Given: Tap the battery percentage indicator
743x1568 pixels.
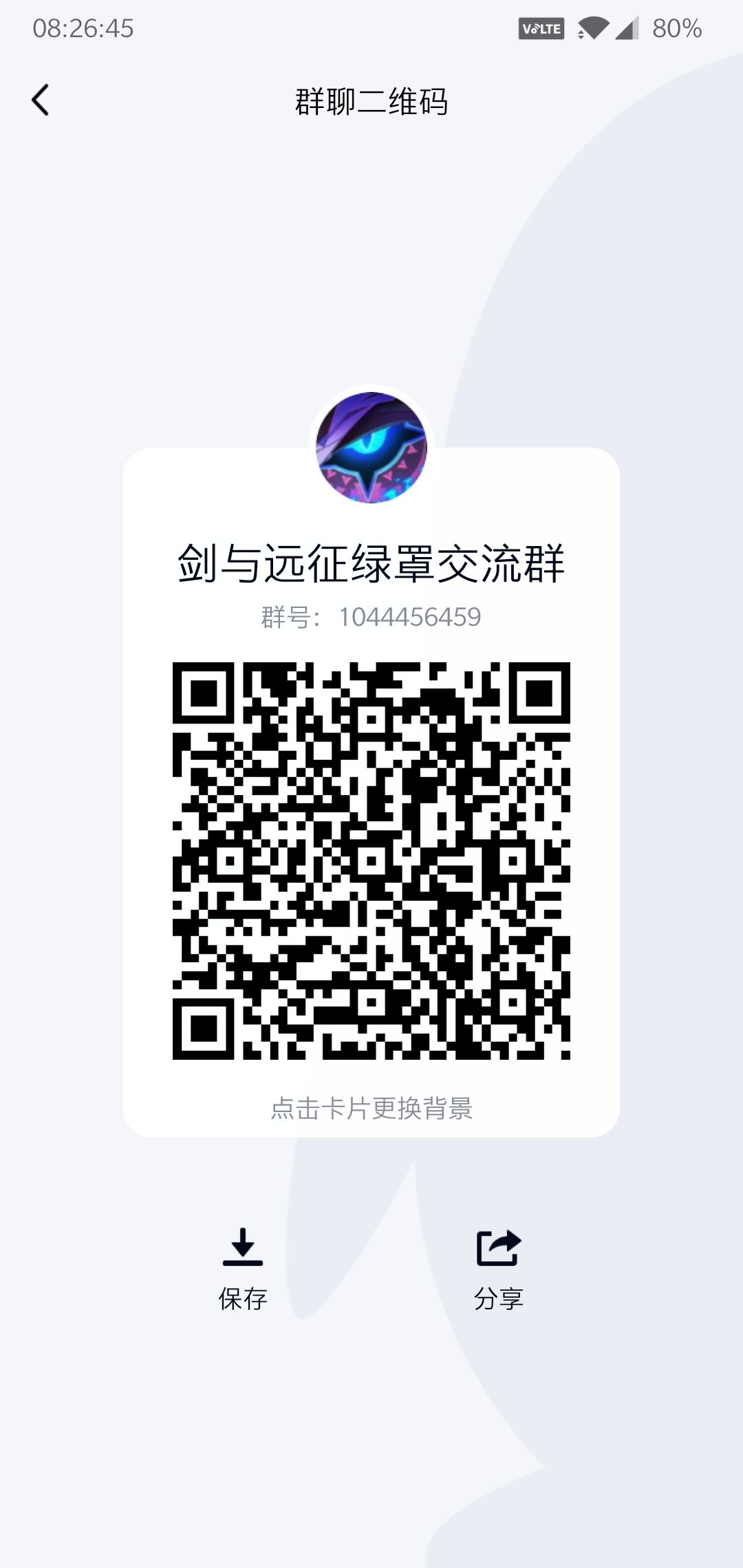Looking at the screenshot, I should tap(677, 29).
